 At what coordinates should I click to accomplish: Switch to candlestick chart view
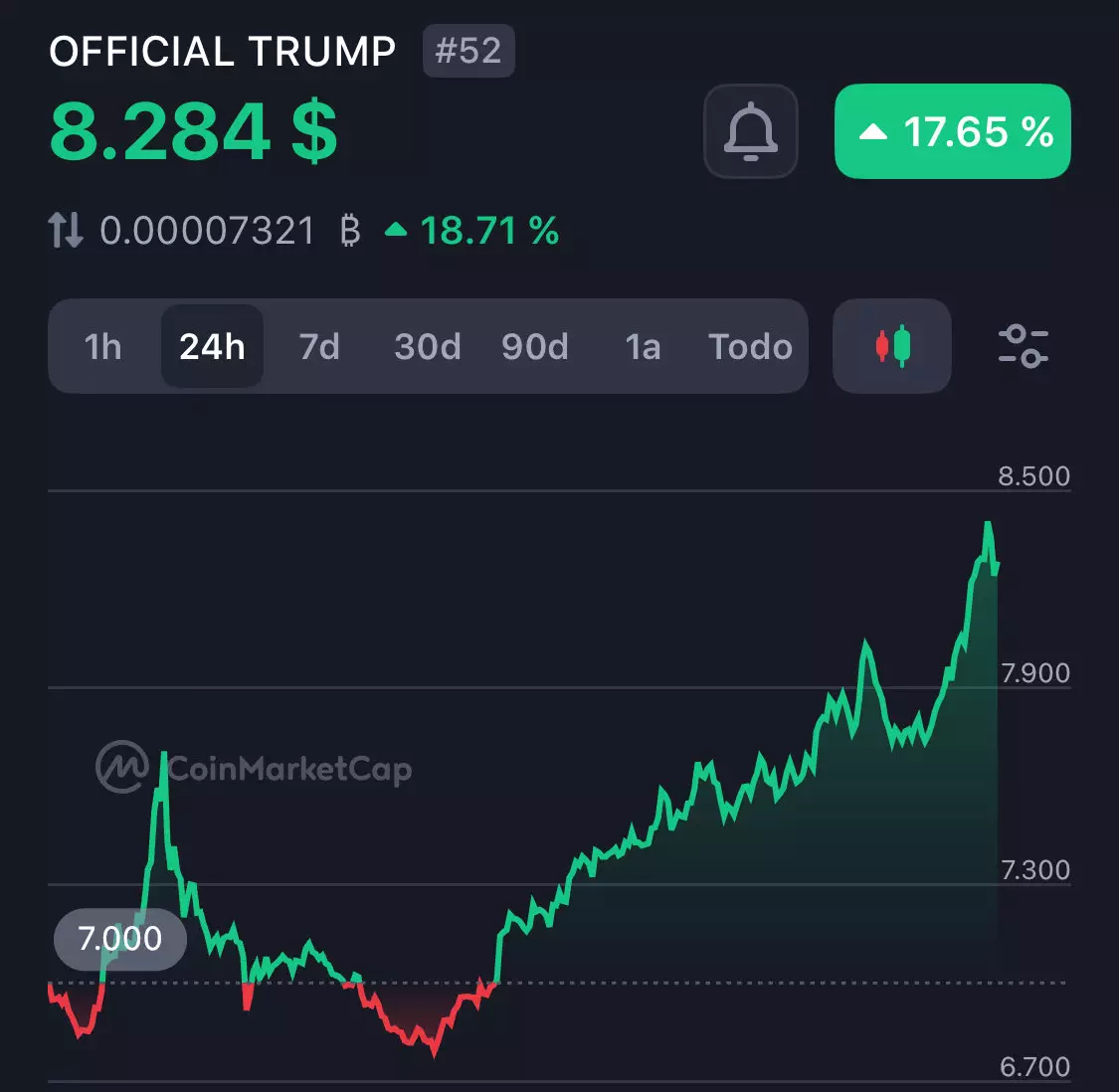click(x=892, y=346)
